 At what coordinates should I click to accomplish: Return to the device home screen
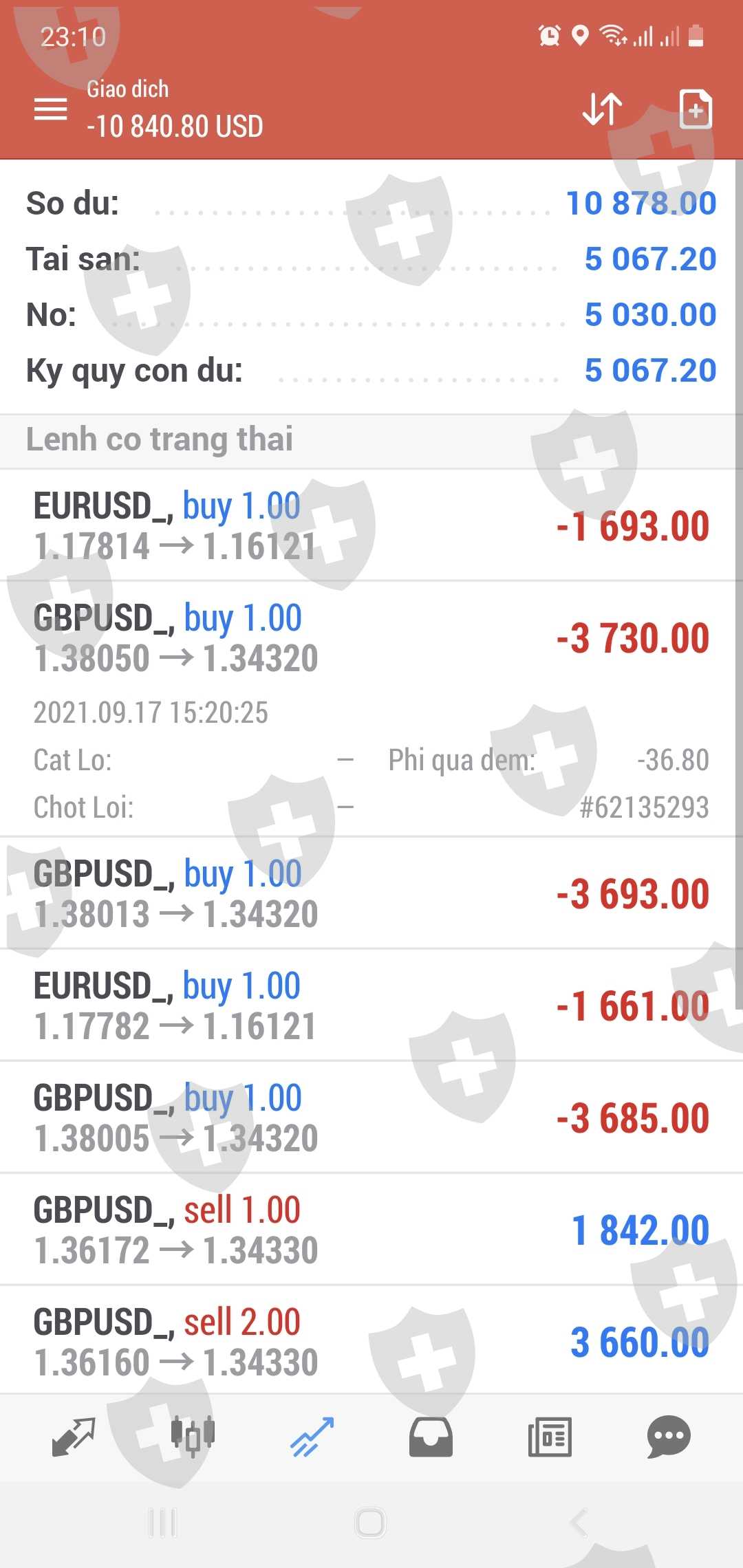[x=370, y=1523]
